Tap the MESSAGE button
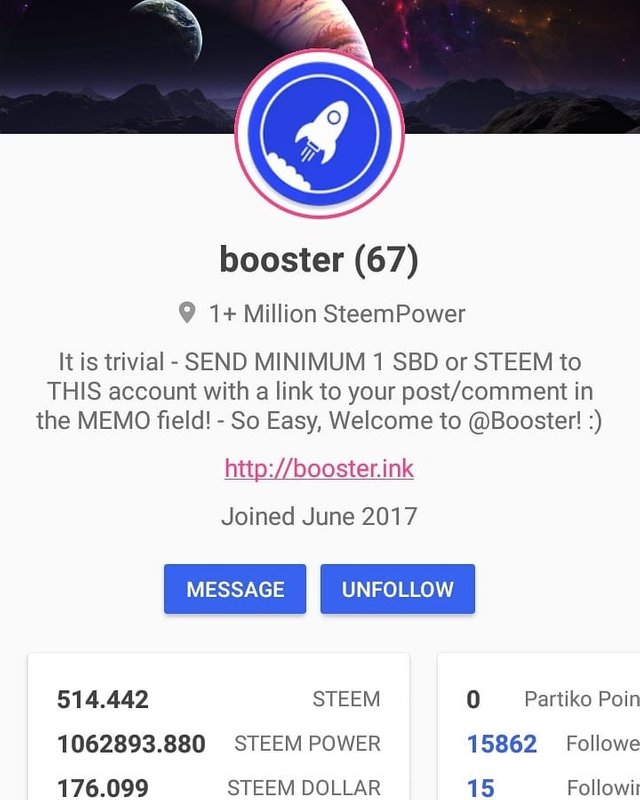The width and height of the screenshot is (640, 800). click(x=235, y=589)
